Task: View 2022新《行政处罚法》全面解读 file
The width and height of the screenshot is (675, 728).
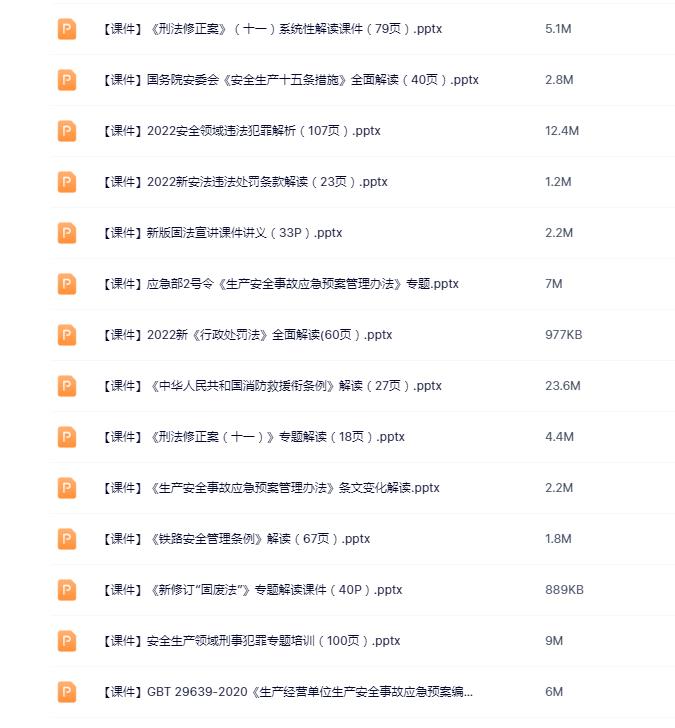Action: point(247,335)
